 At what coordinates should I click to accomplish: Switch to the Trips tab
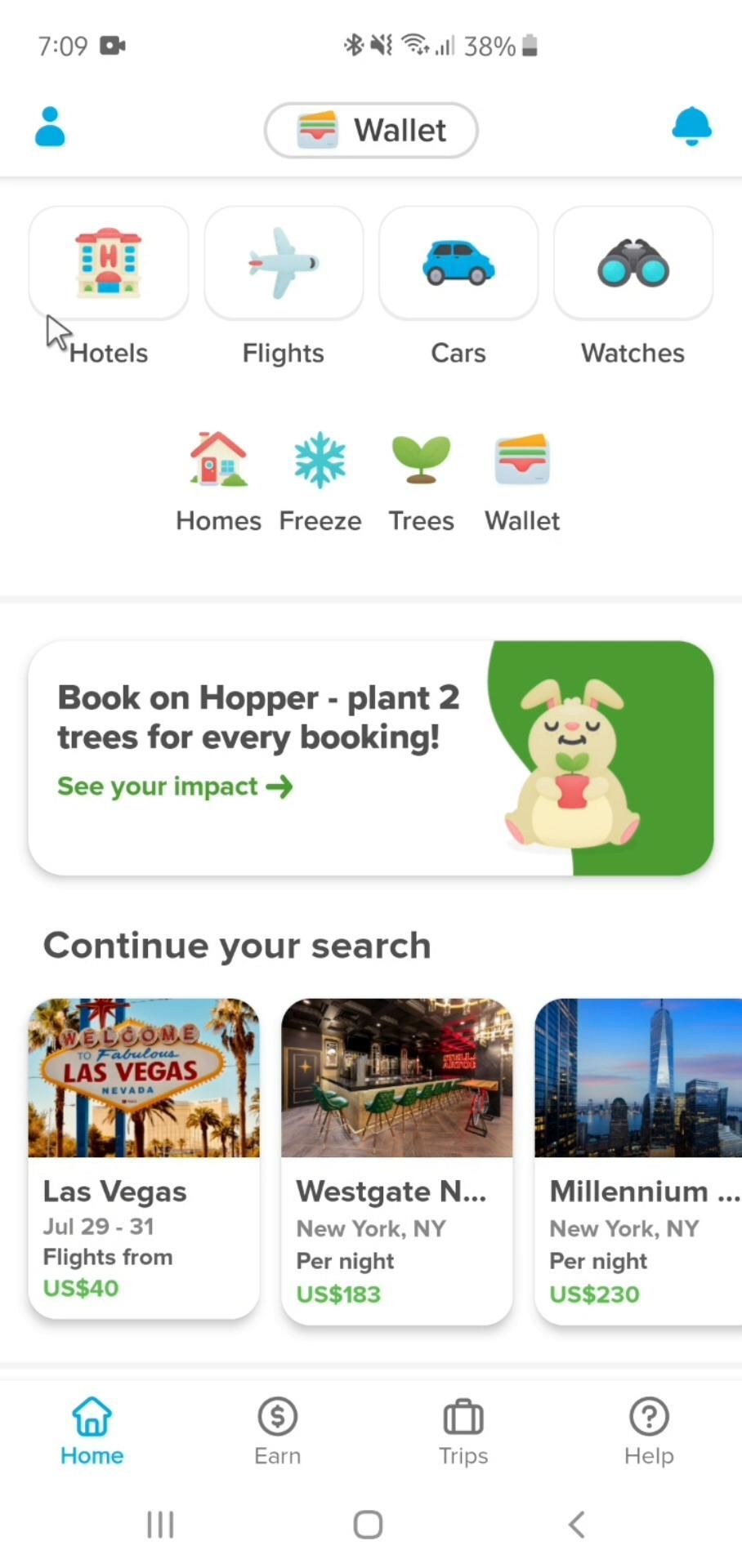[463, 1431]
